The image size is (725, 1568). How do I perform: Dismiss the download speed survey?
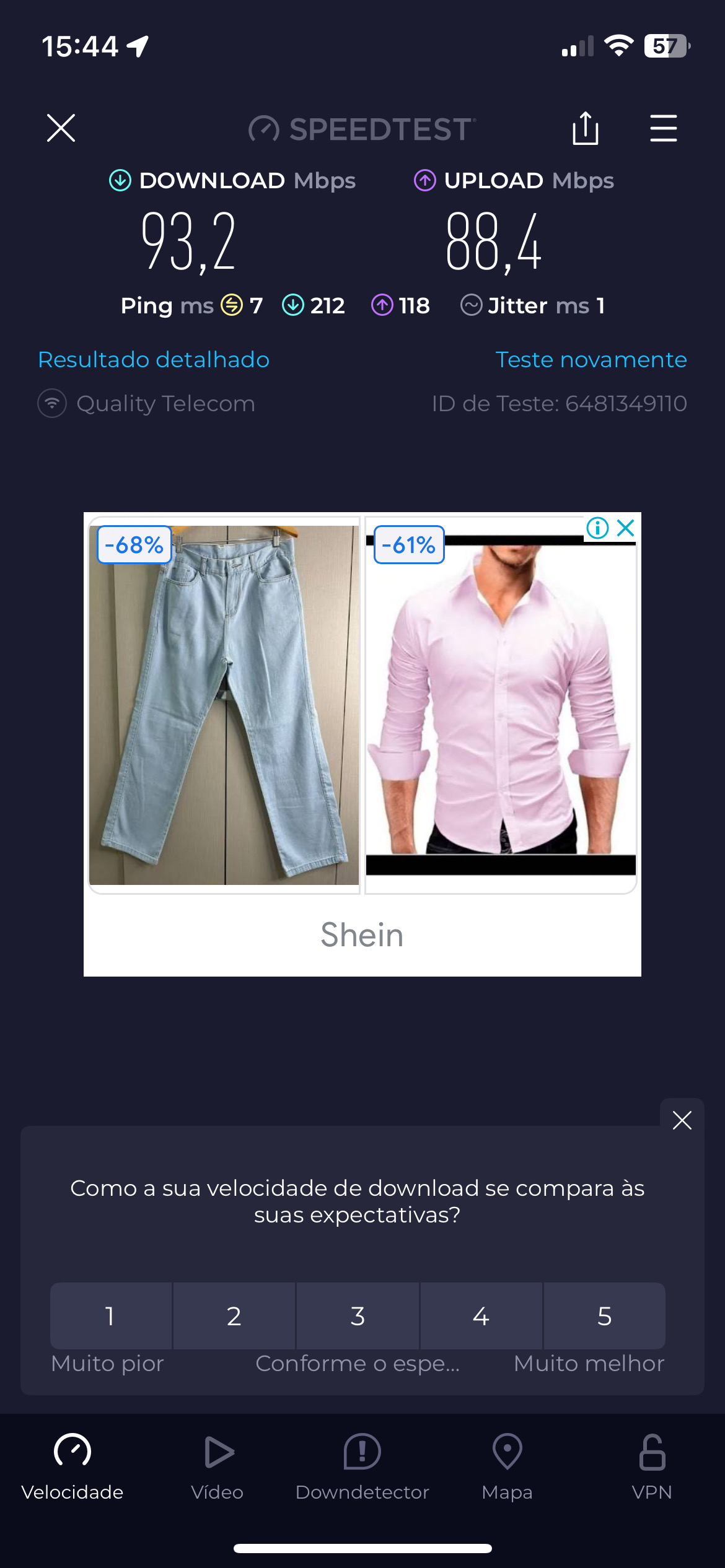click(x=682, y=1120)
